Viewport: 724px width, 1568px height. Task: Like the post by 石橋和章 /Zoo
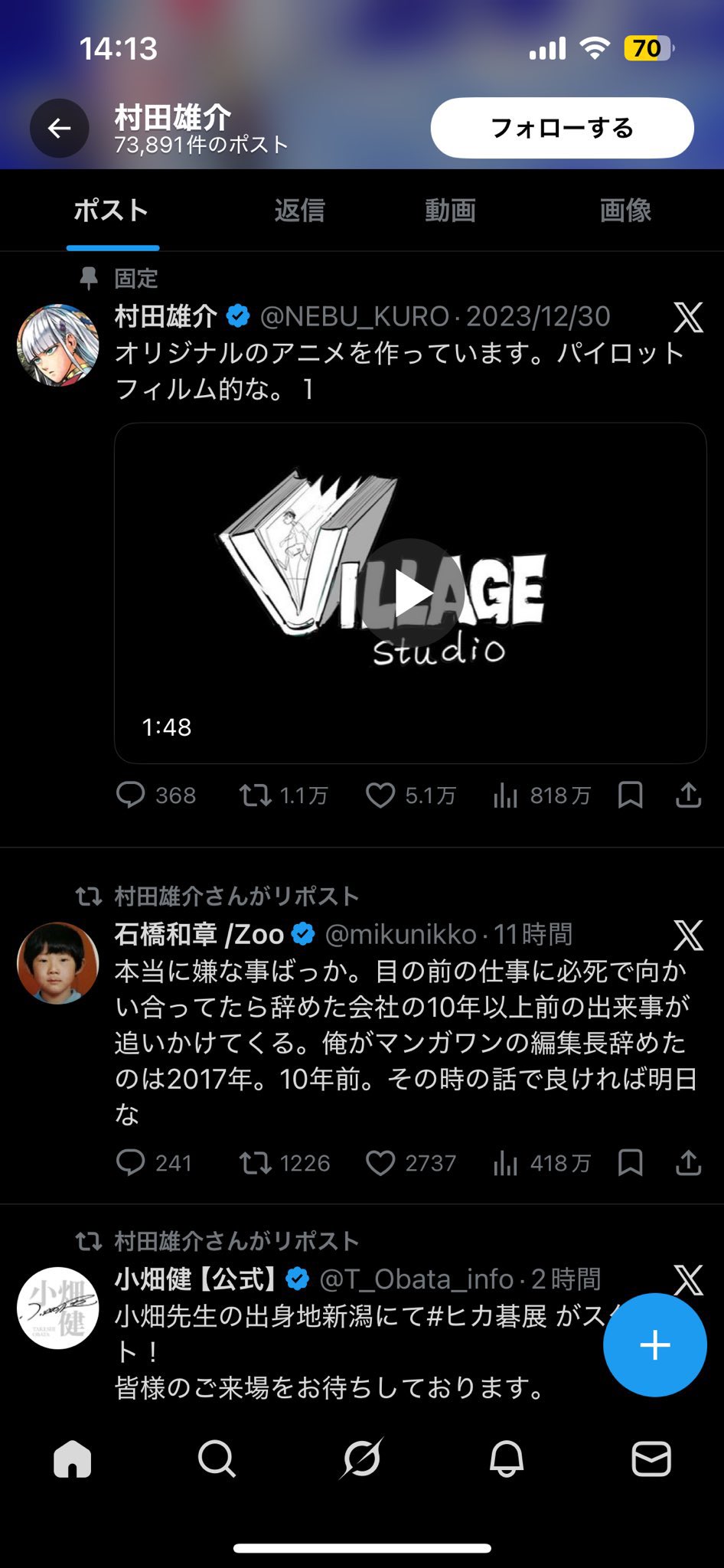(x=380, y=1163)
